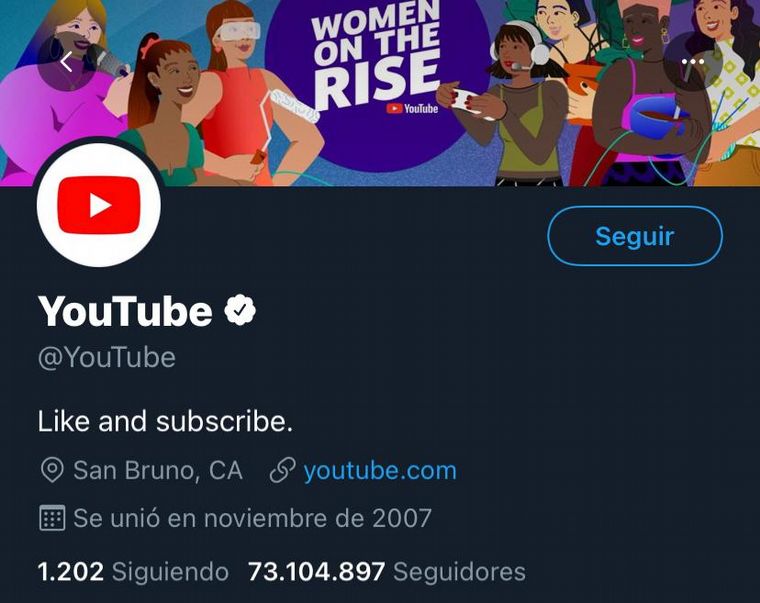Open the 73.104.897 Seguidores list
This screenshot has width=760, height=603.
tap(386, 572)
